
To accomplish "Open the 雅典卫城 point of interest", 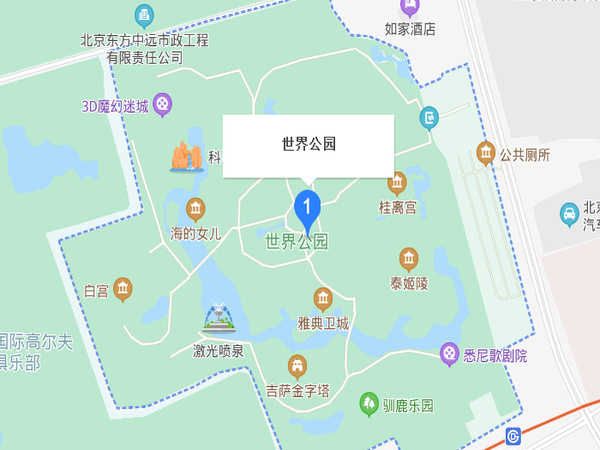I will point(323,298).
